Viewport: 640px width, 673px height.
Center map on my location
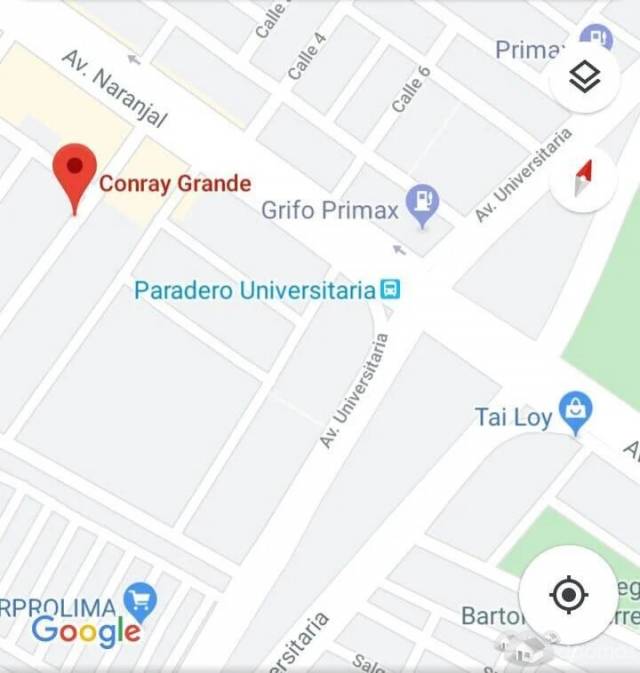tap(569, 595)
